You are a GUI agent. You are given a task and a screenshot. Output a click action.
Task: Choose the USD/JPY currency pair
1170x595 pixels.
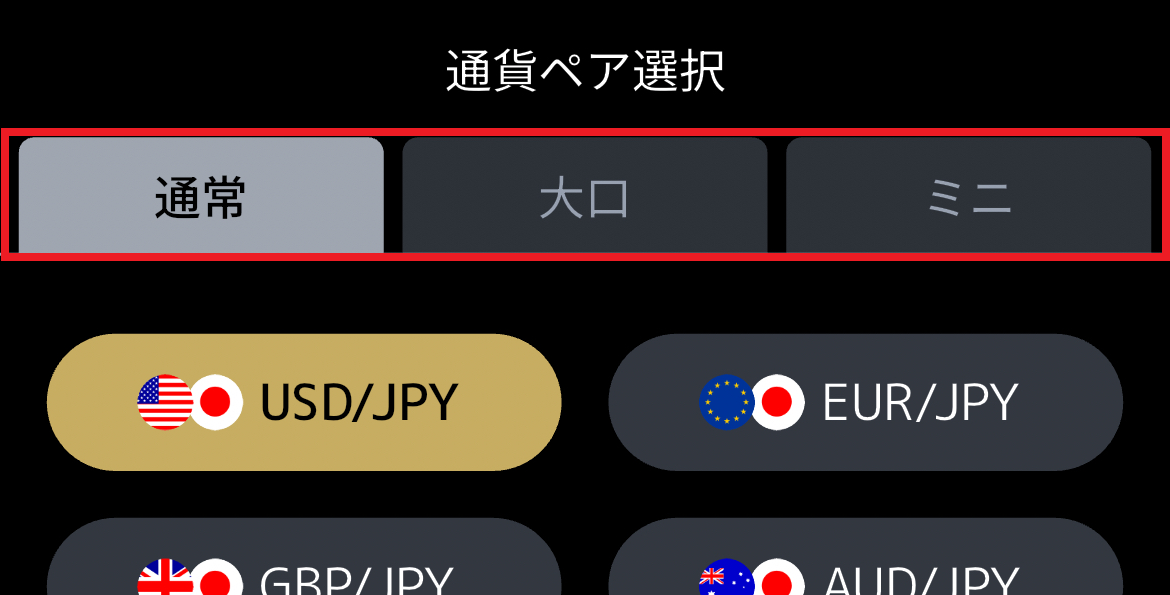(x=304, y=402)
